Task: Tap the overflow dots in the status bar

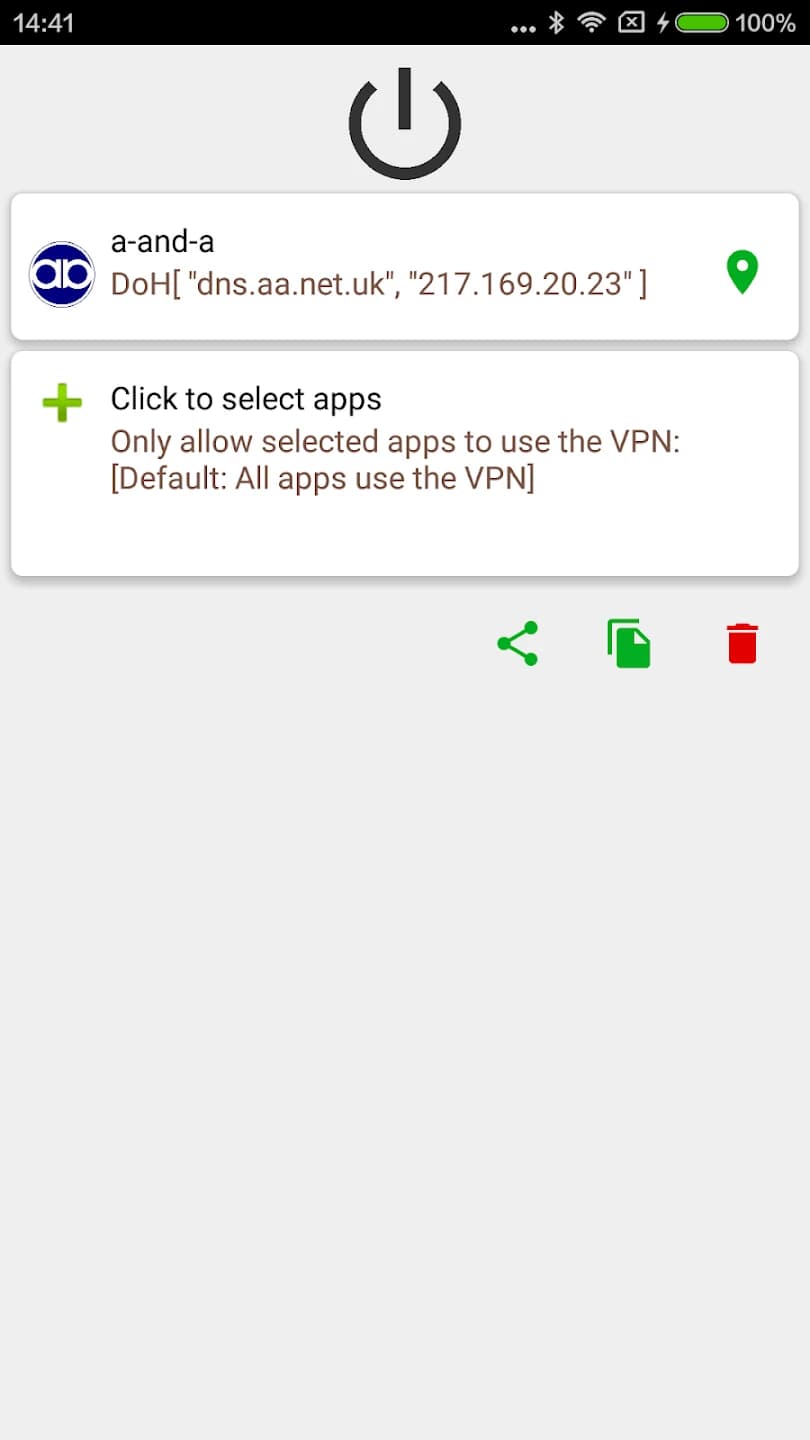Action: 524,23
